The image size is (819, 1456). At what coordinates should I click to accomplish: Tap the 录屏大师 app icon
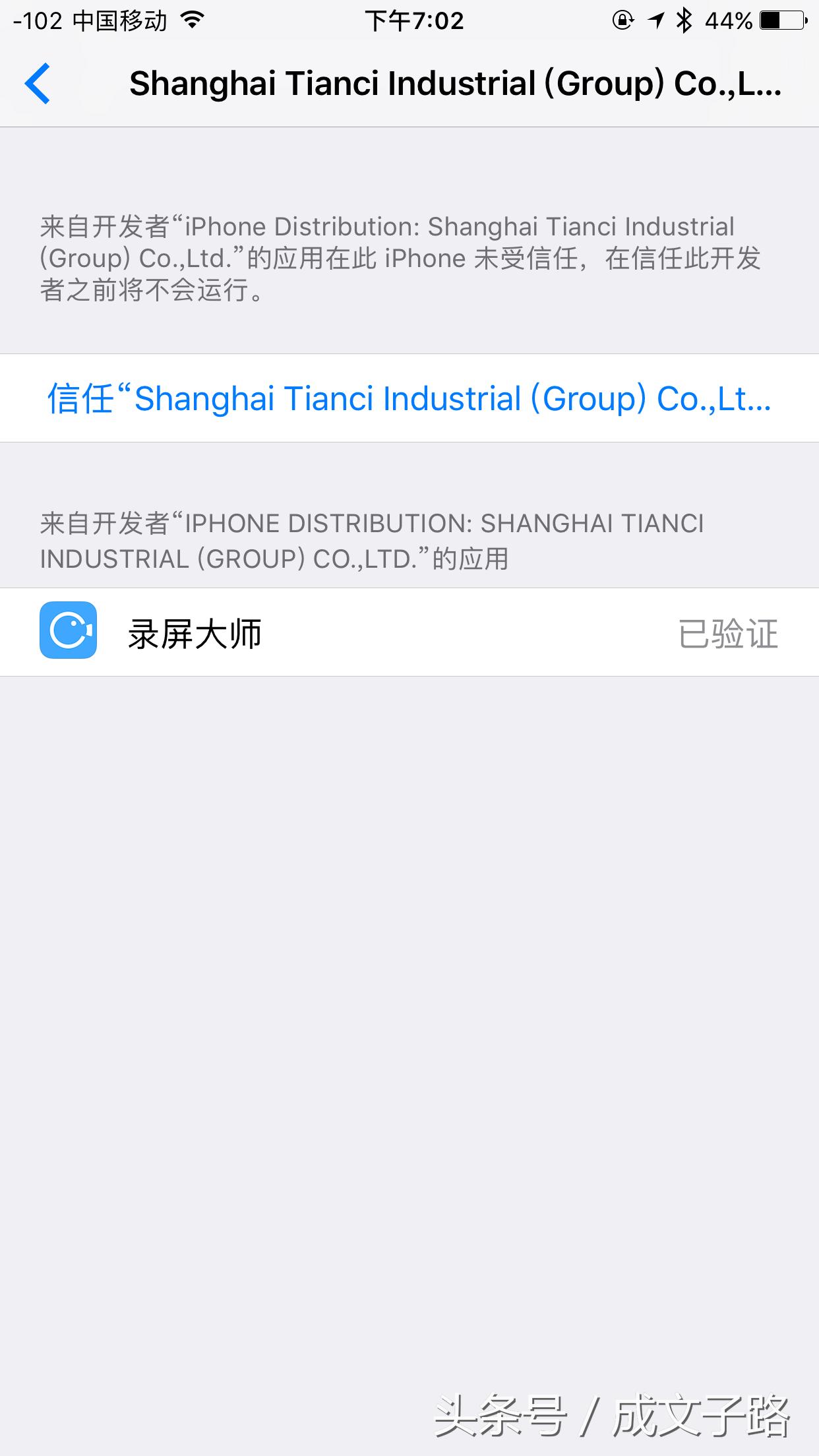coord(69,632)
